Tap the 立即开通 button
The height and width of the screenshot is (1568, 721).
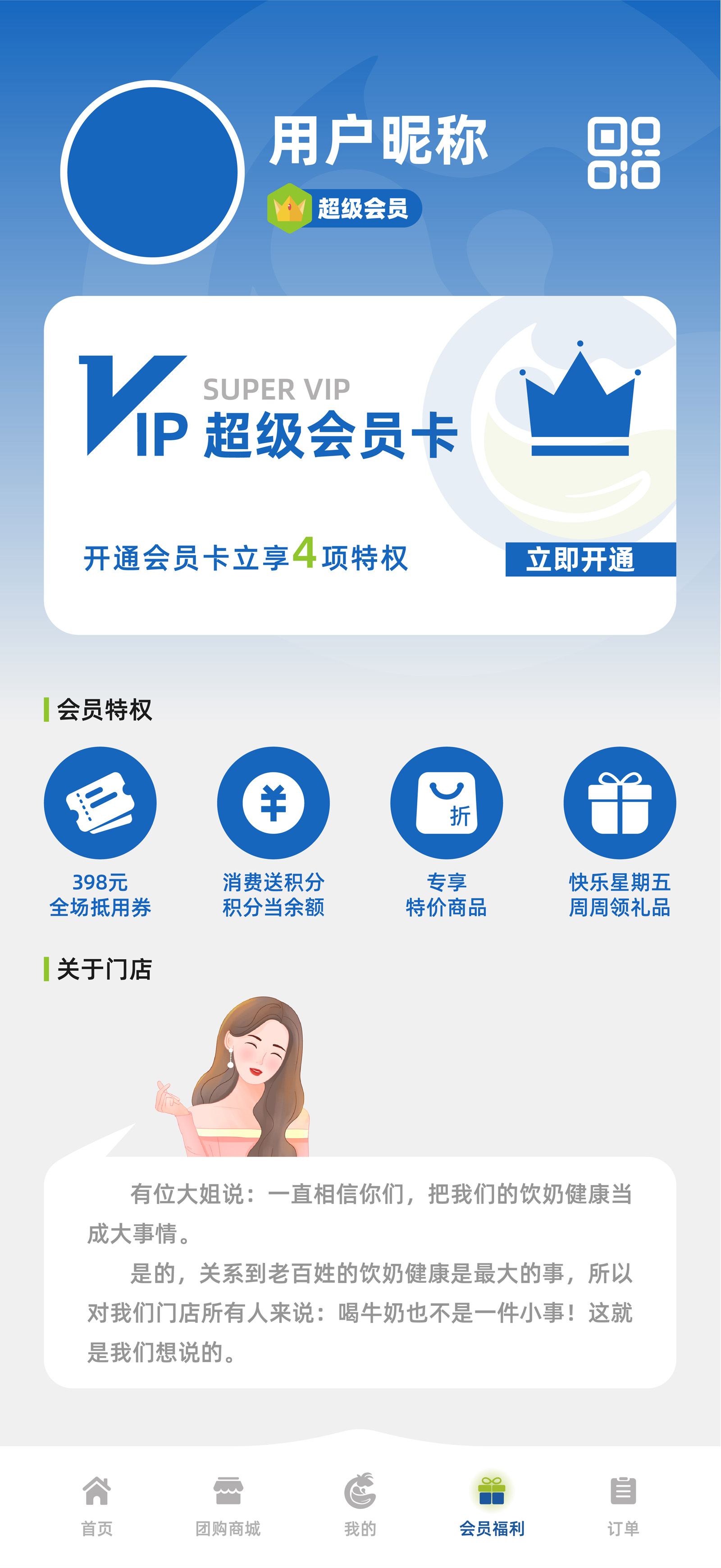pyautogui.click(x=590, y=559)
